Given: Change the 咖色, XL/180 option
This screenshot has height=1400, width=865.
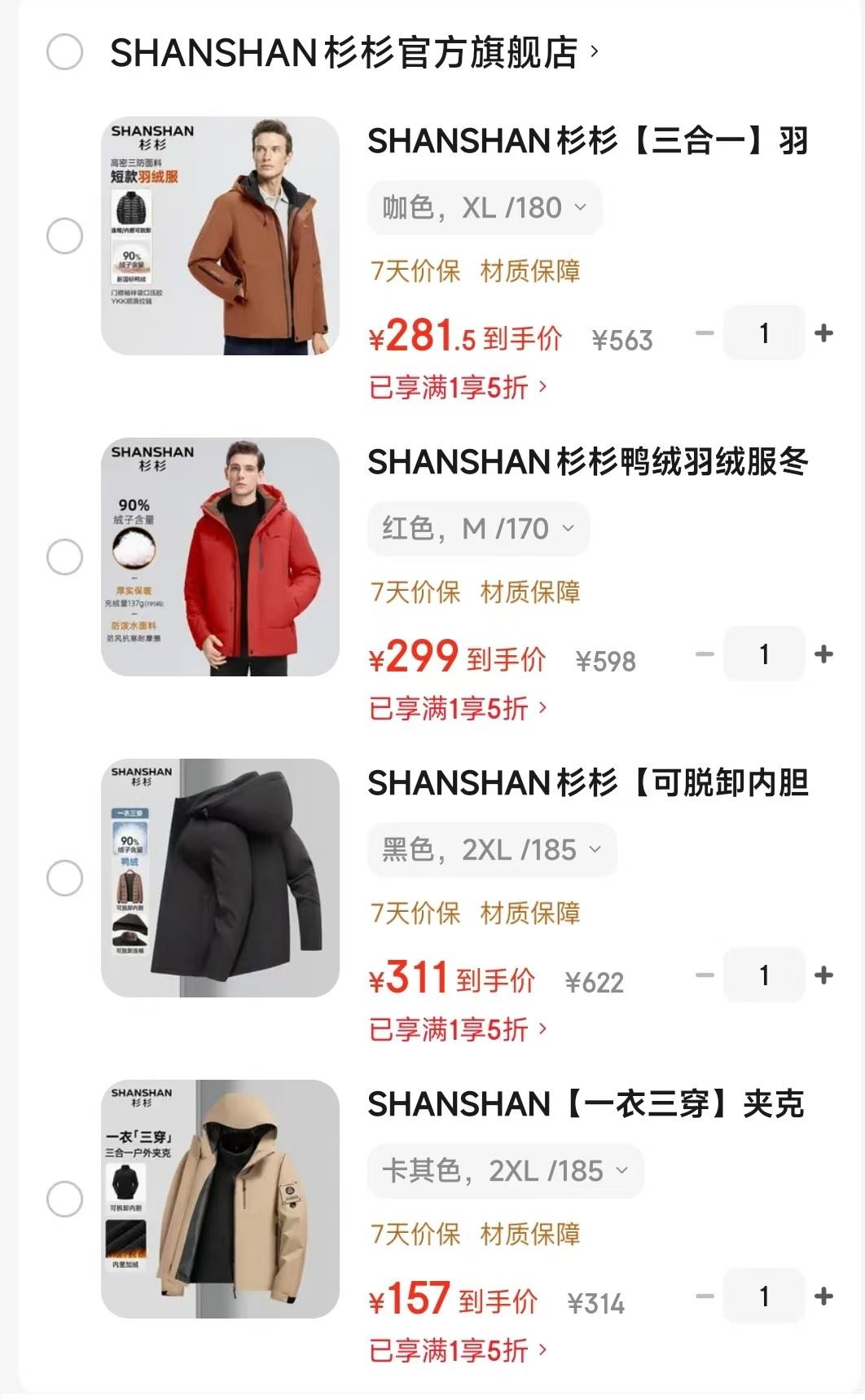Looking at the screenshot, I should pos(484,208).
